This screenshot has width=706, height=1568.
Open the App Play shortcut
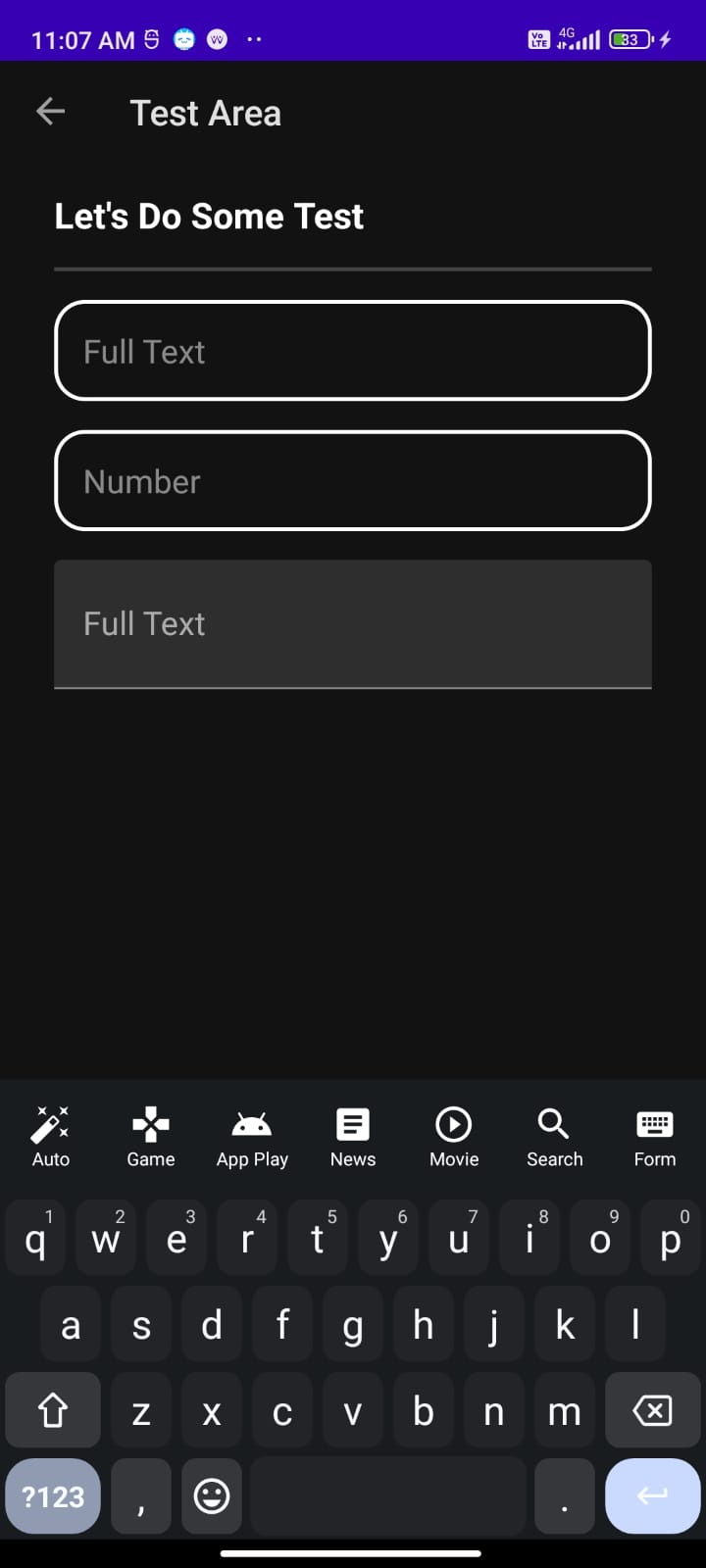coord(252,1137)
